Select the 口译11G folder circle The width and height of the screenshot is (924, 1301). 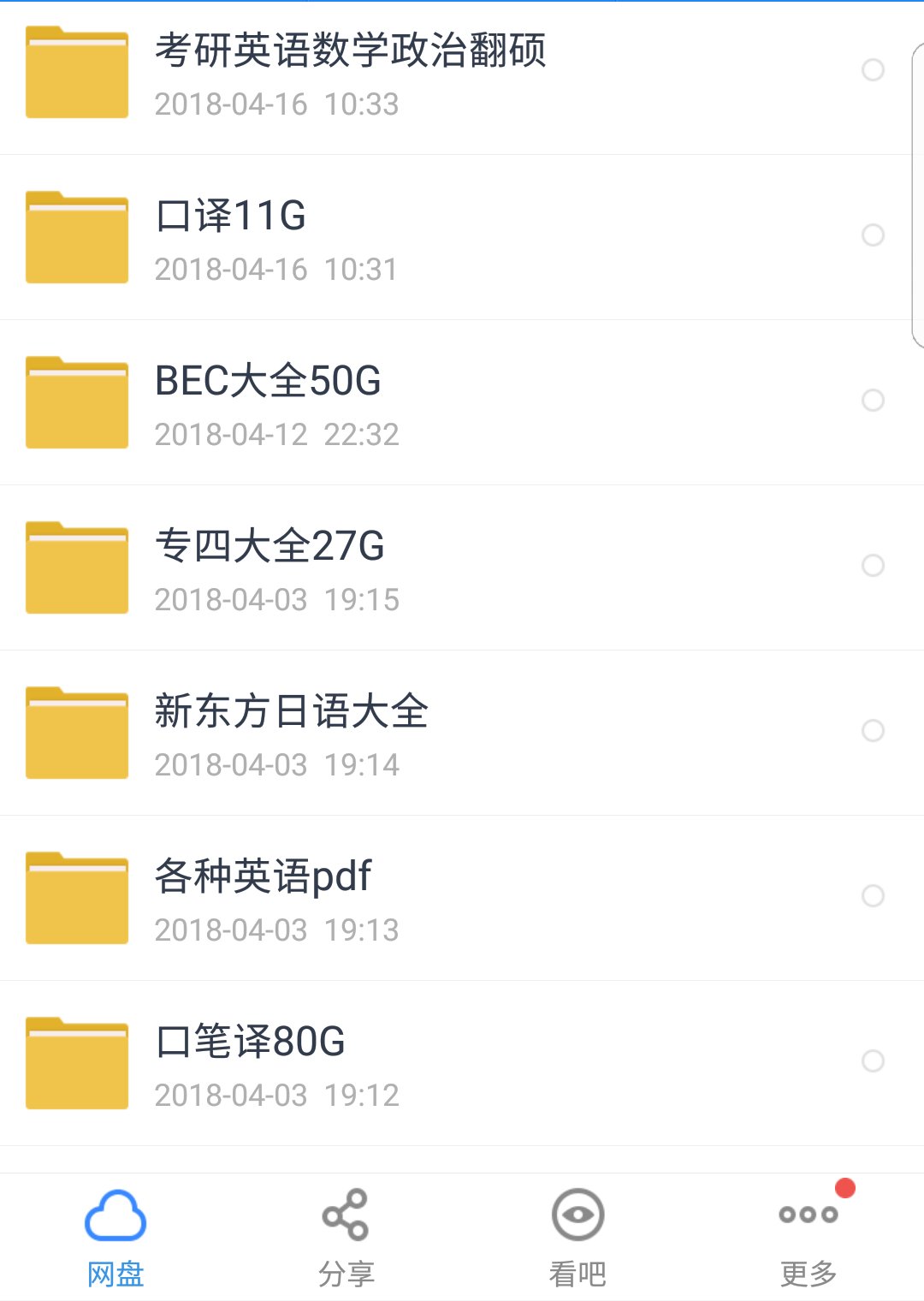click(873, 235)
